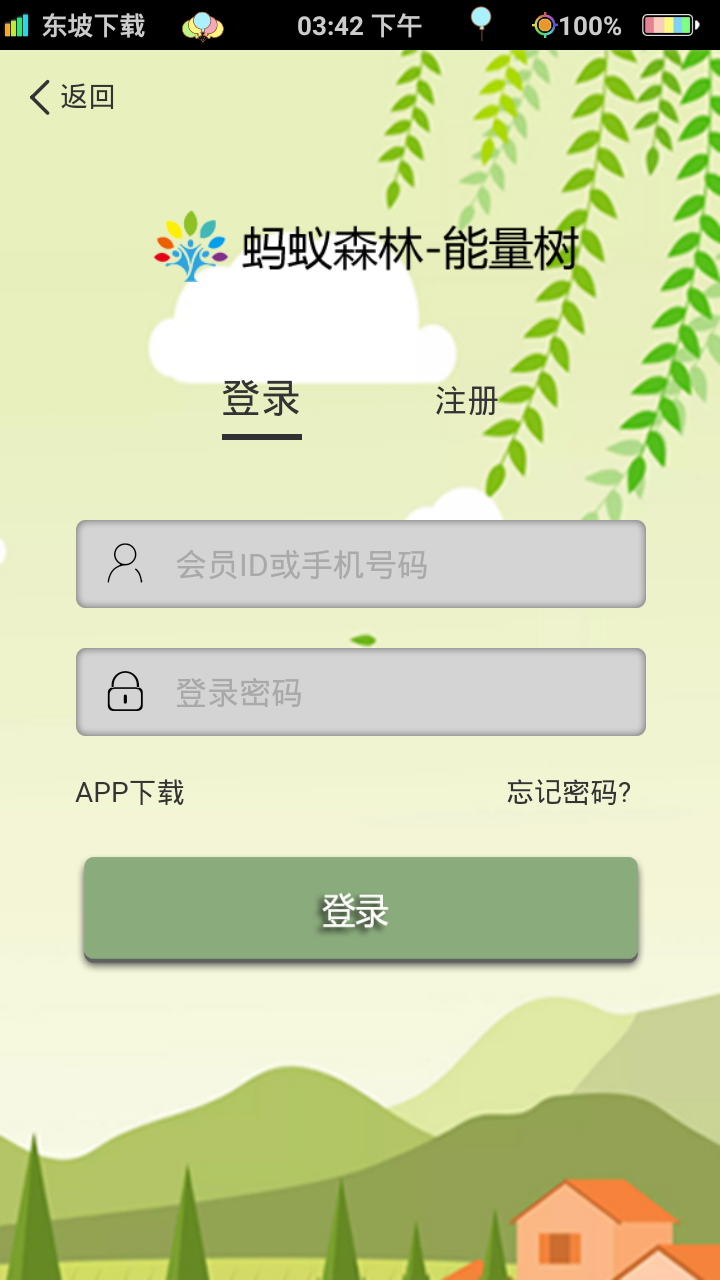Switch to the 注册 registration tab
The width and height of the screenshot is (720, 1280).
[463, 402]
